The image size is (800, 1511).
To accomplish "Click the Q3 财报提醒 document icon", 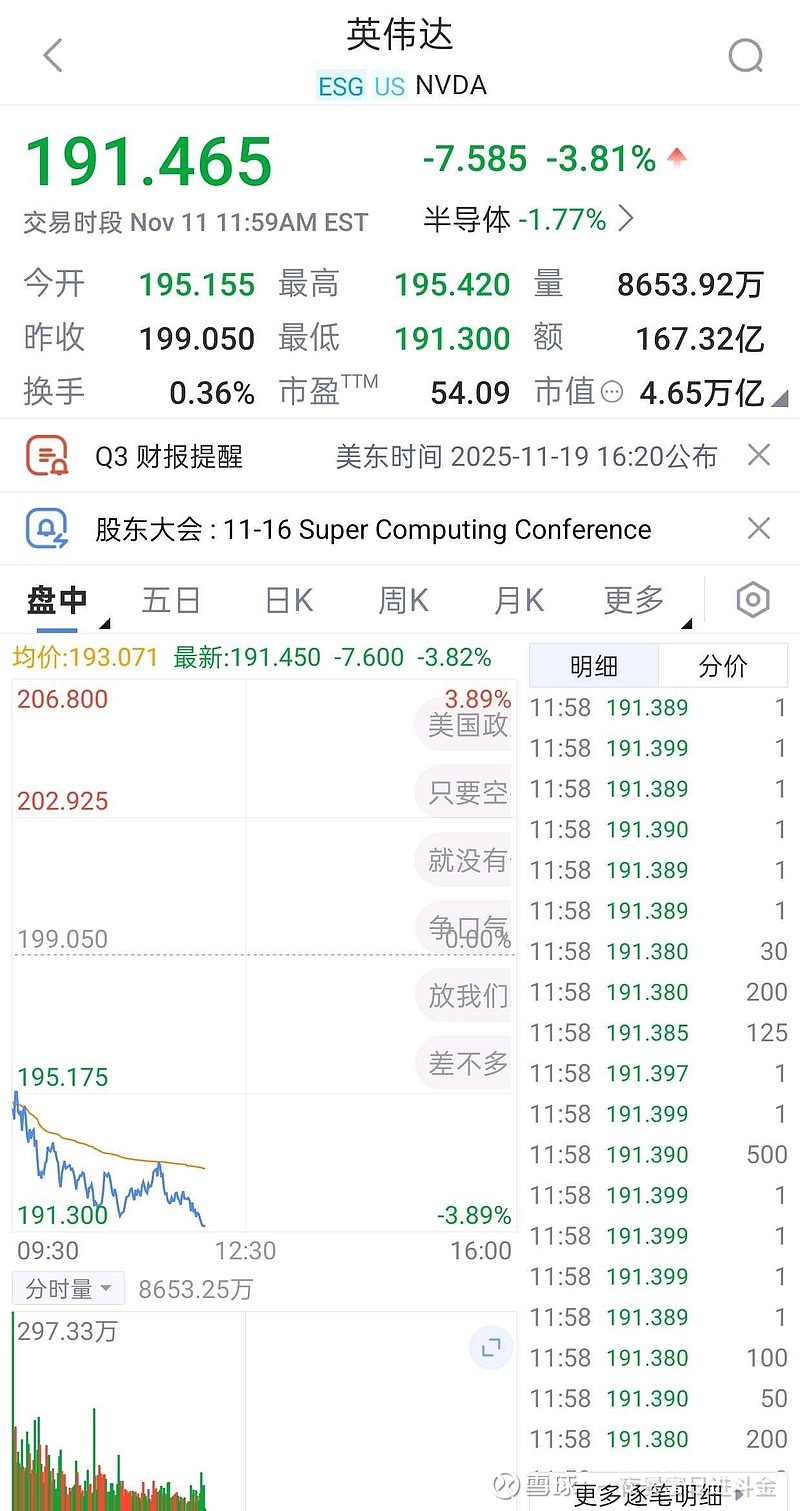I will click(48, 456).
